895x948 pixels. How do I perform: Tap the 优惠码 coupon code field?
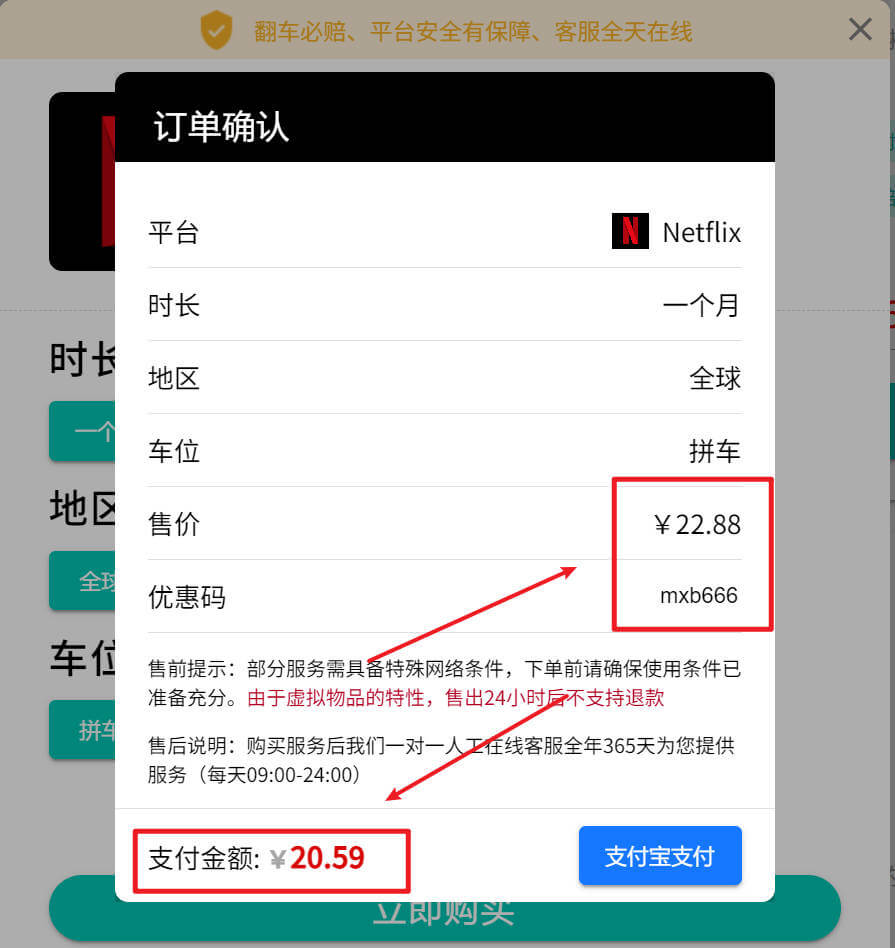698,597
